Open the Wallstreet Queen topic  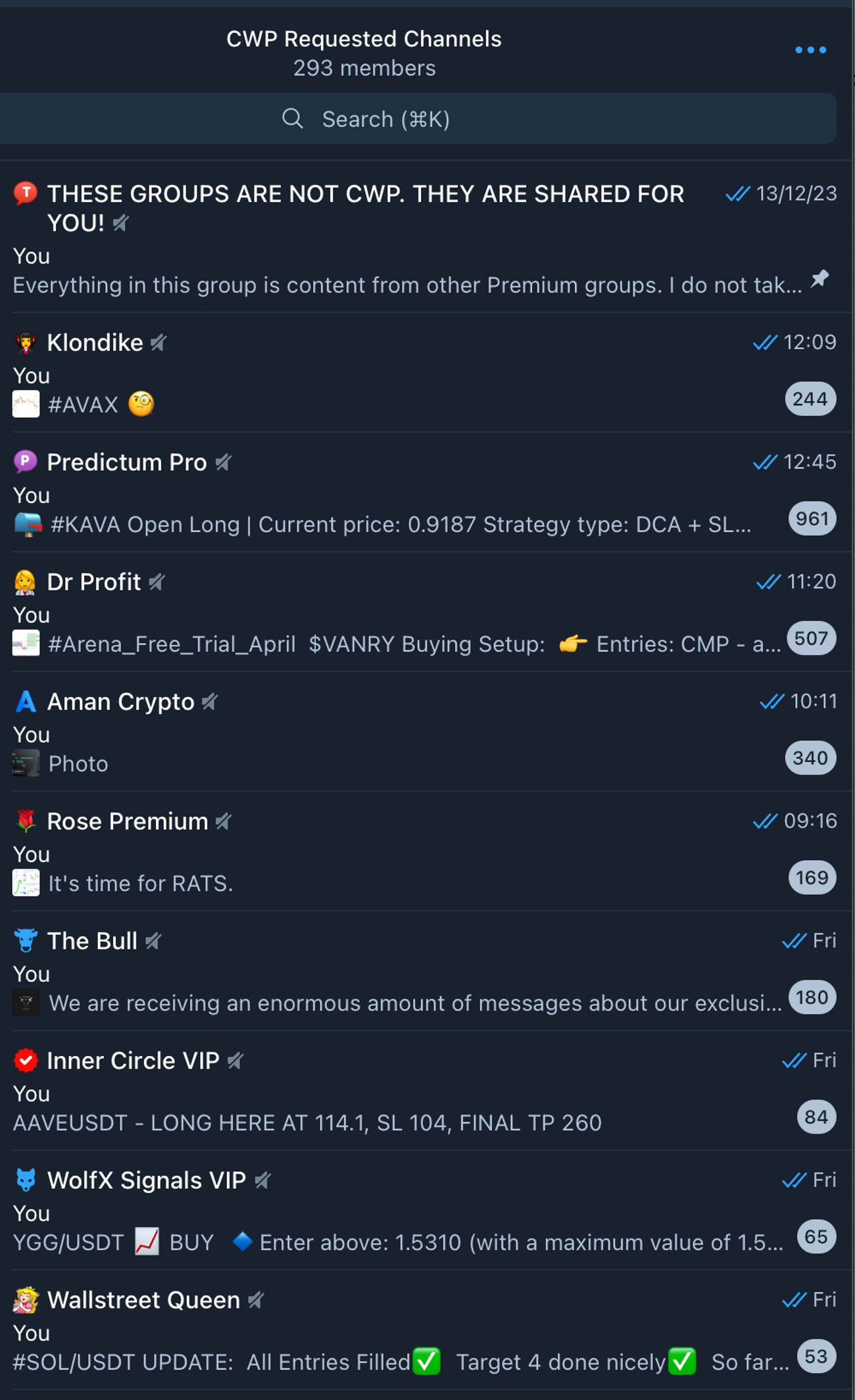426,1330
